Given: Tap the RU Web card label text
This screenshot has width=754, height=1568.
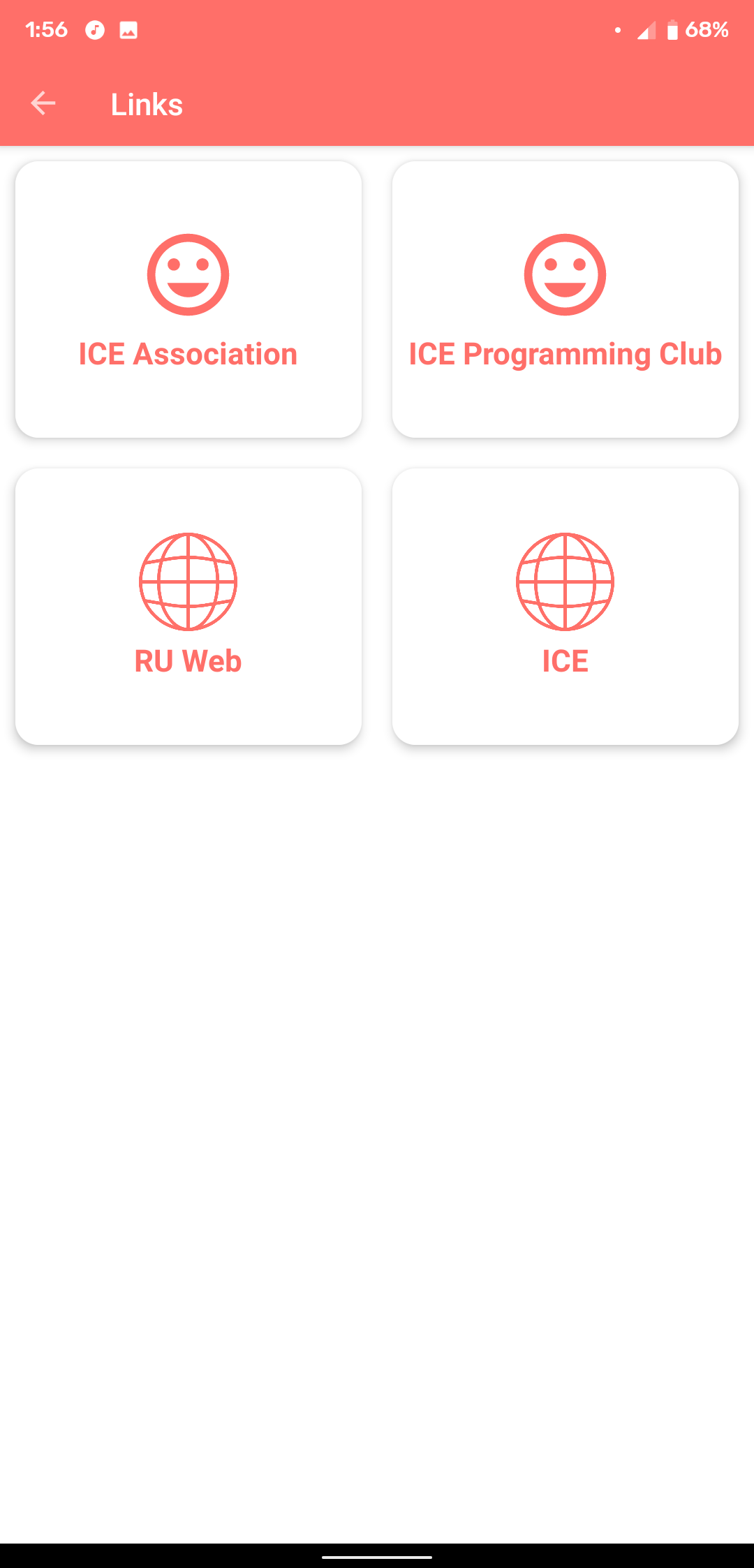Looking at the screenshot, I should (187, 660).
